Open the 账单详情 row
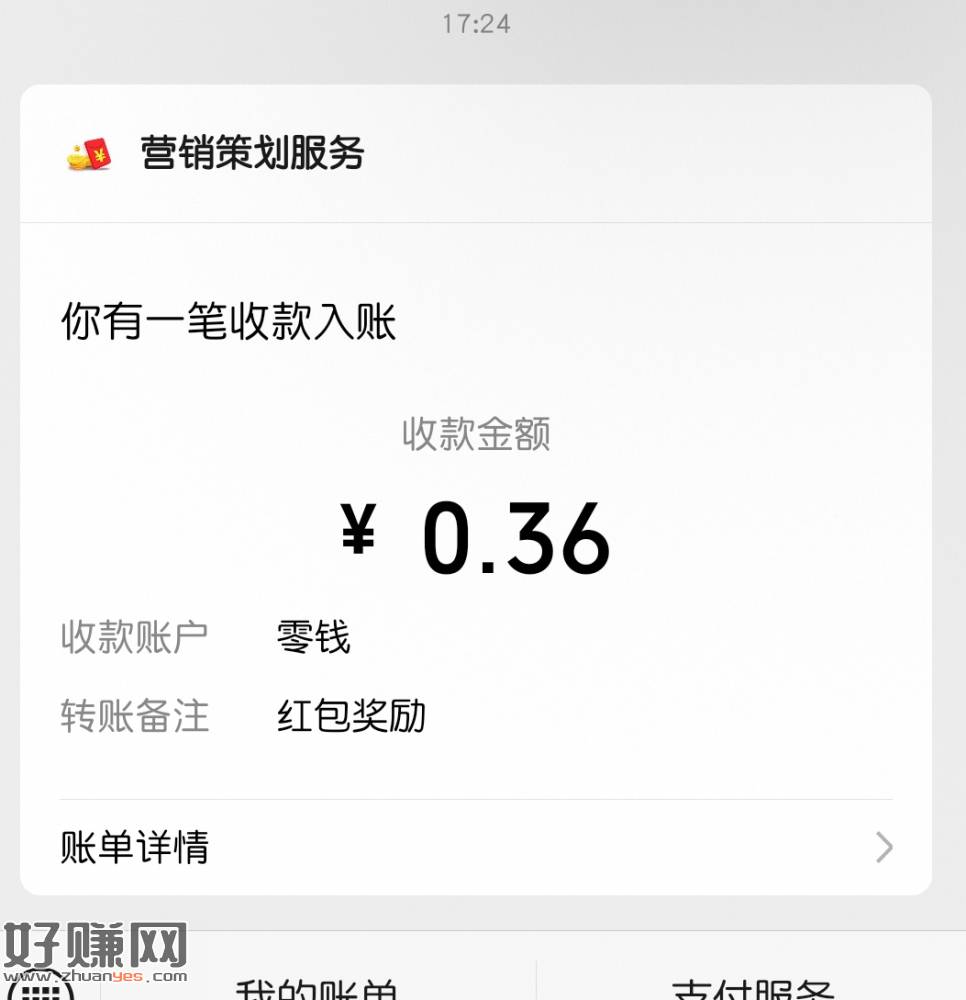This screenshot has width=966, height=1000. 476,848
